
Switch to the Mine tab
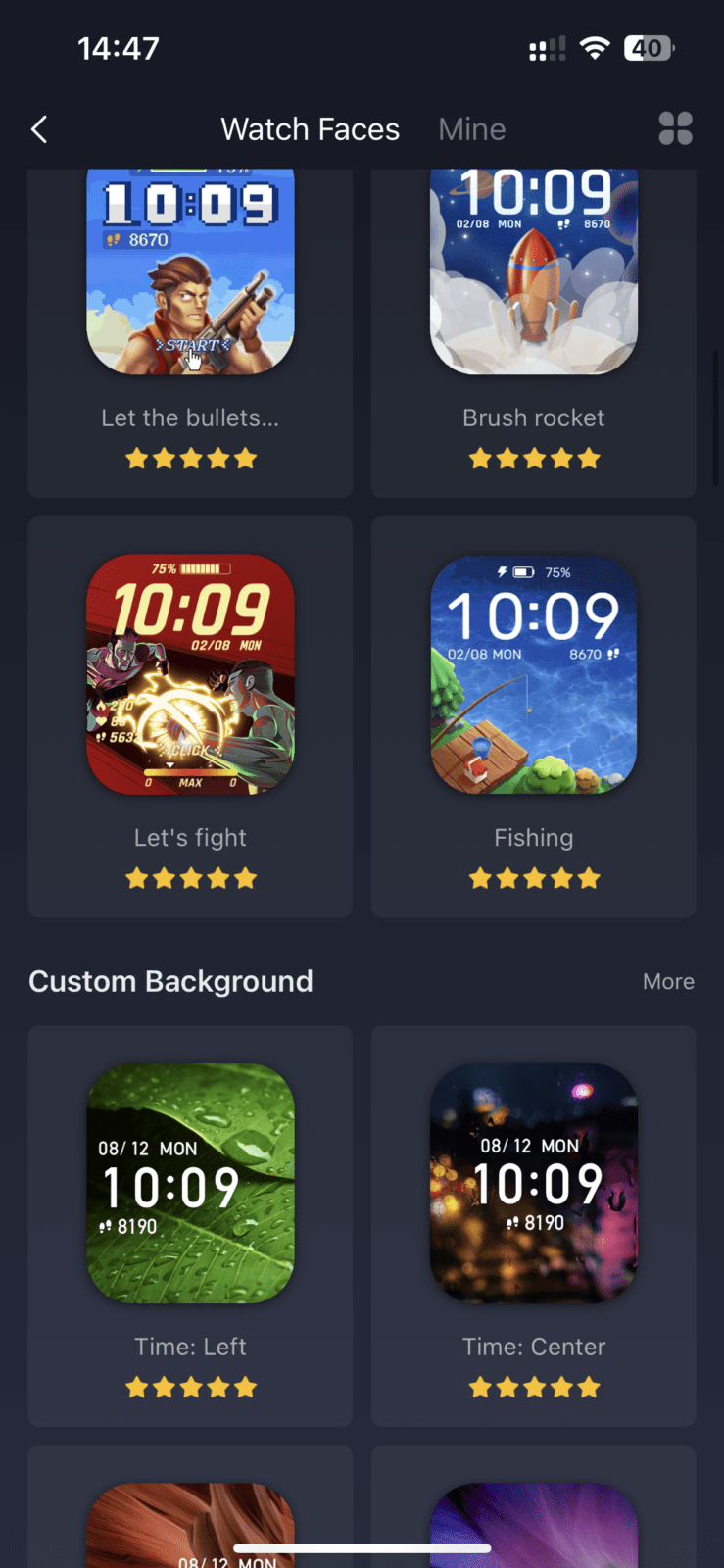point(471,129)
